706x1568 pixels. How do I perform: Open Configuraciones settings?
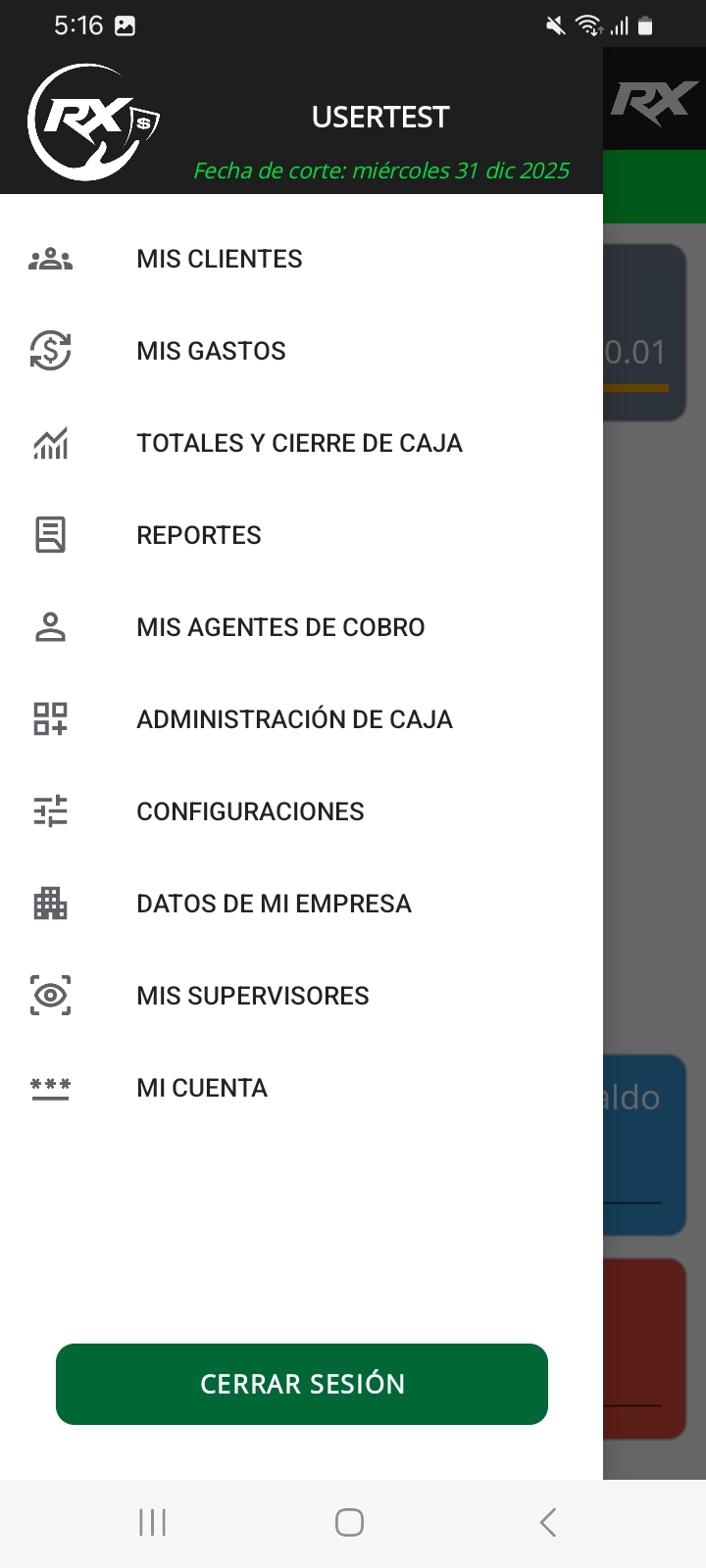250,811
